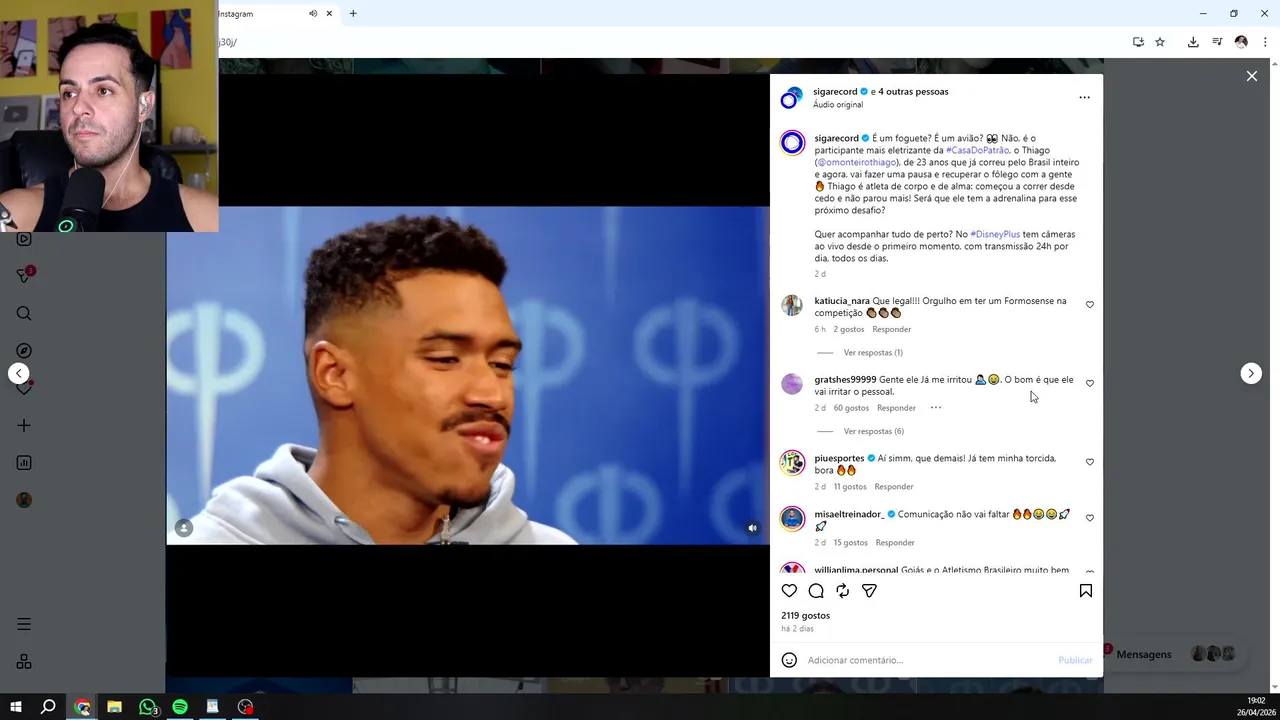
Task: Like this post with the heart
Action: (x=789, y=591)
